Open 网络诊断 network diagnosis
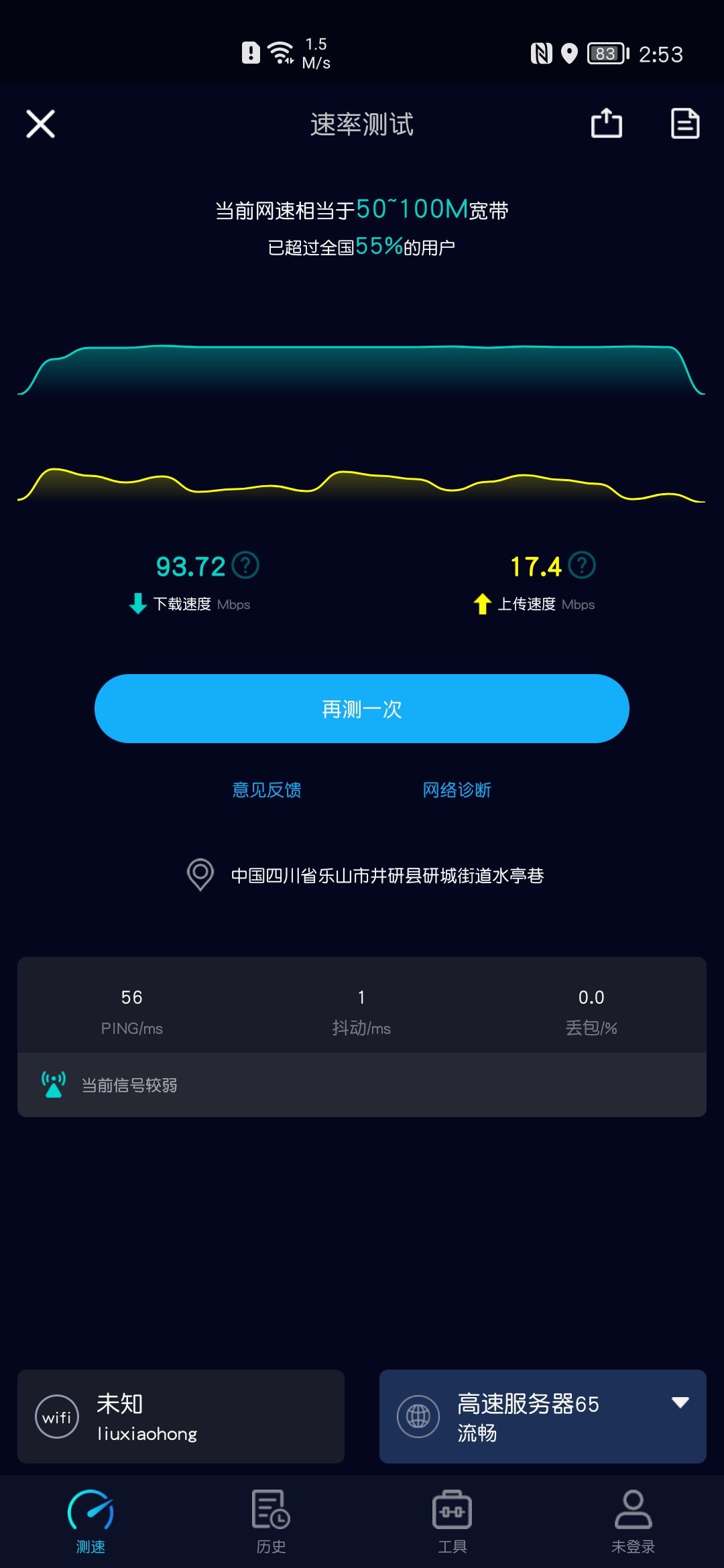Viewport: 724px width, 1568px height. tap(457, 790)
